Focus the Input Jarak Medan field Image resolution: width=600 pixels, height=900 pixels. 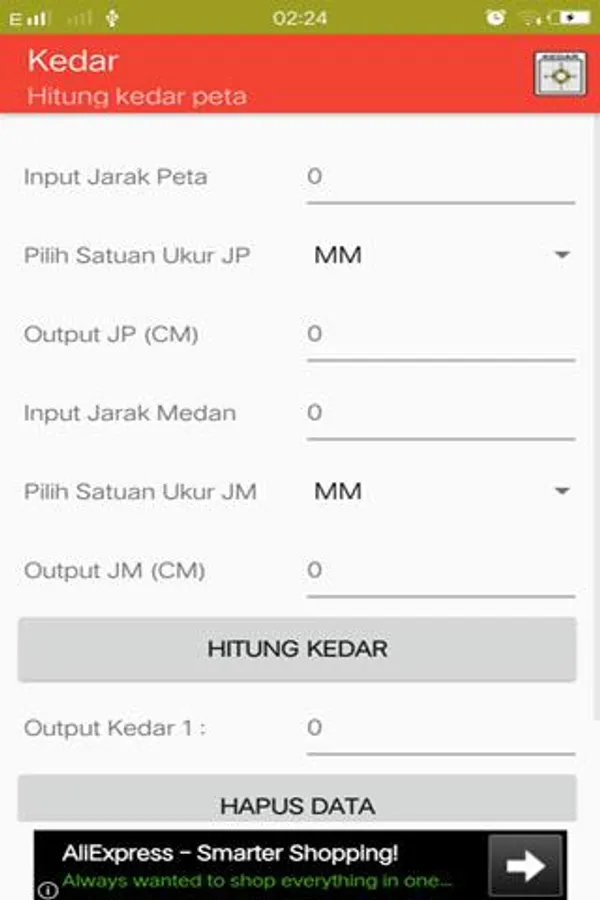pyautogui.click(x=440, y=413)
